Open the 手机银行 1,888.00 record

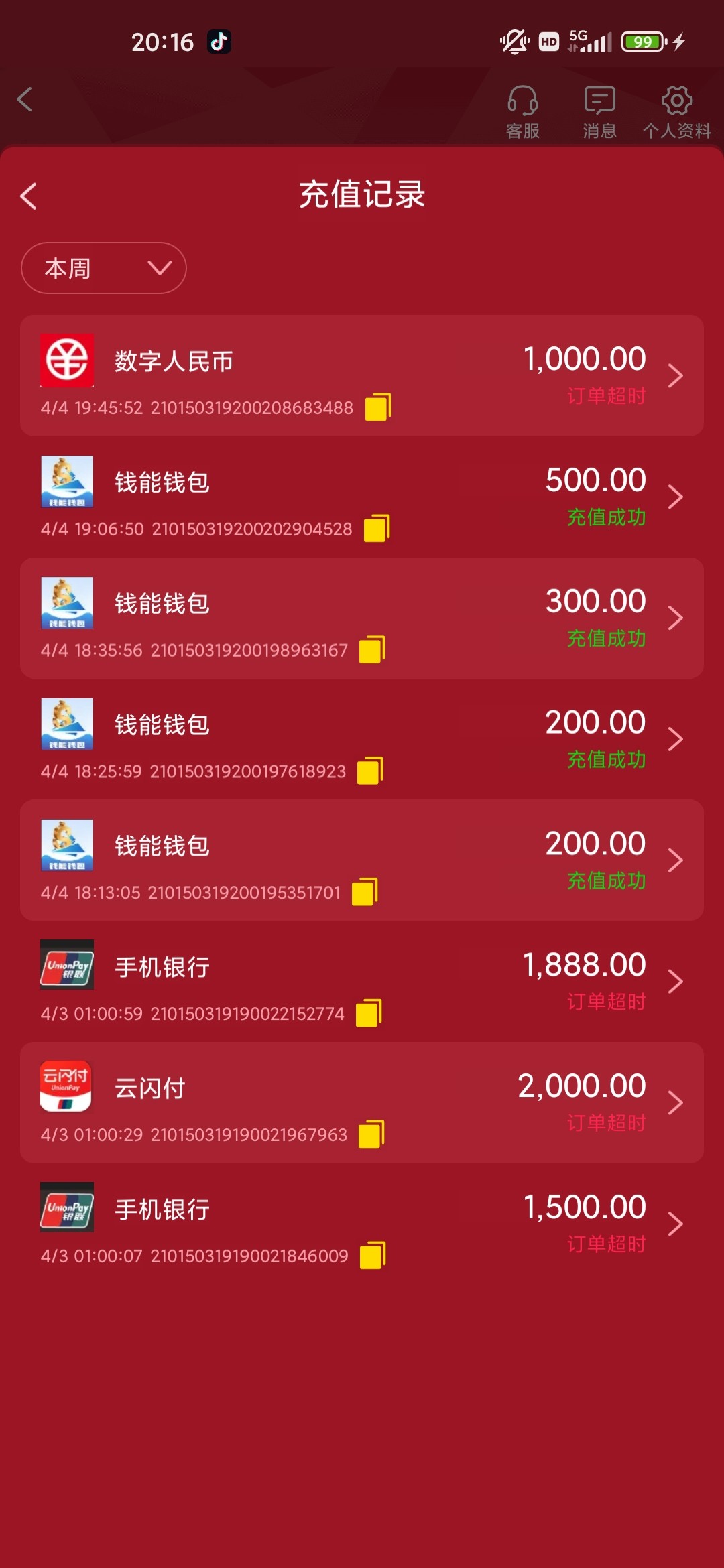pos(362,982)
